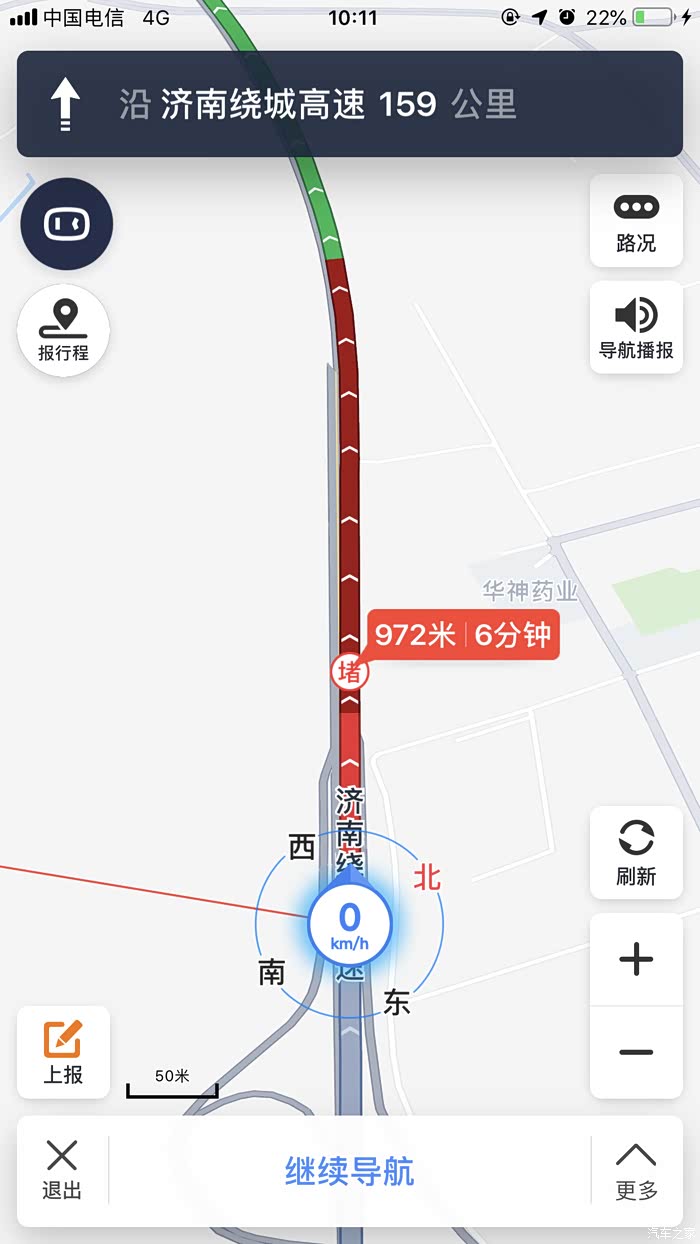Screen dimensions: 700x1244
Task: Open the voice assistant robot icon
Action: point(67,224)
